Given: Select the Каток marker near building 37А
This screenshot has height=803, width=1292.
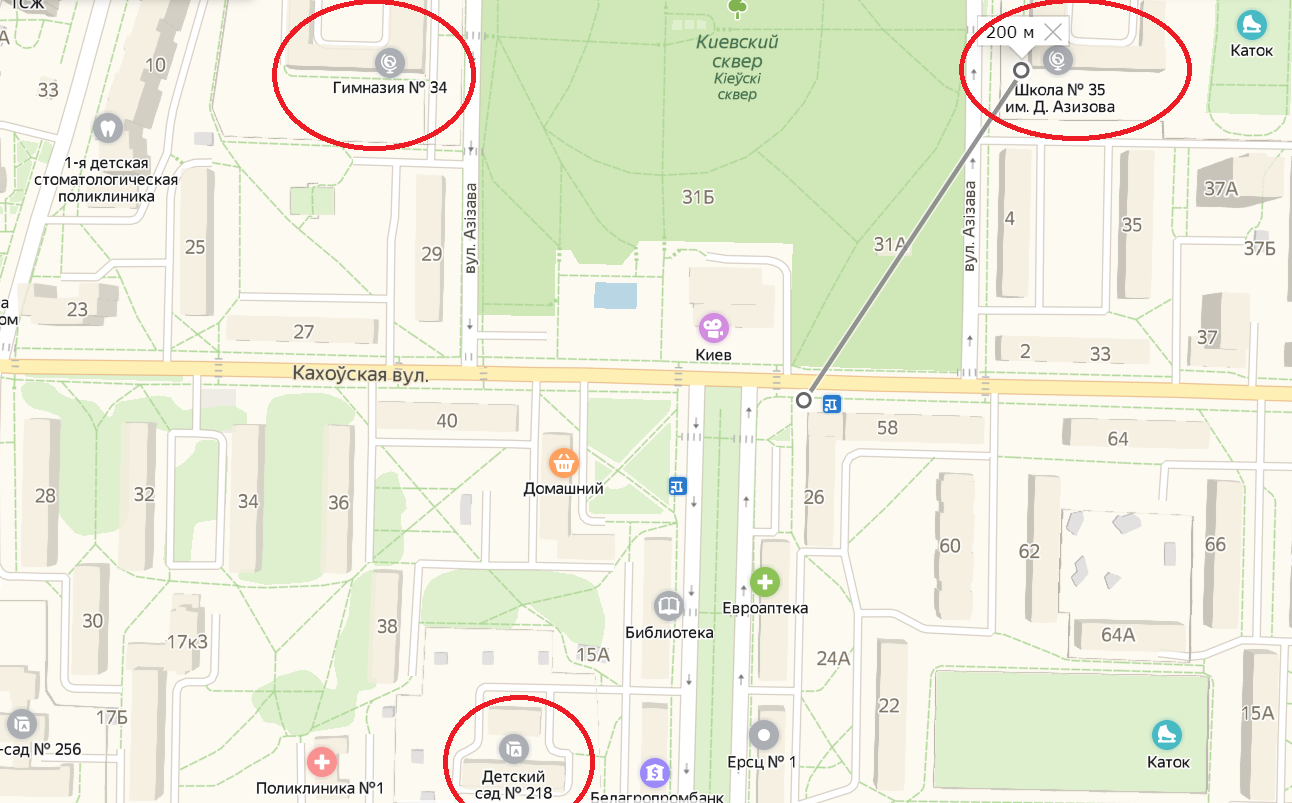Looking at the screenshot, I should (x=1250, y=24).
